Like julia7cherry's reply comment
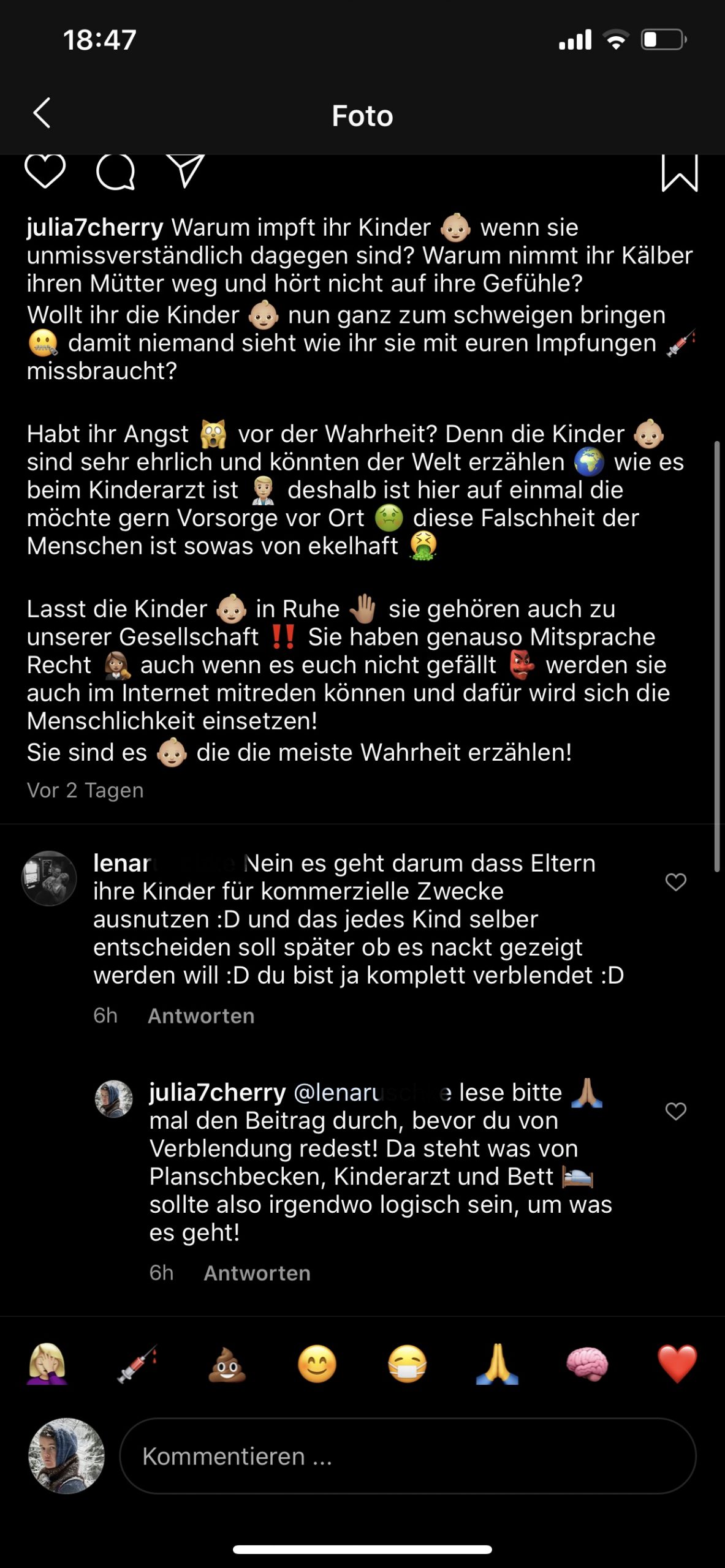This screenshot has height=1568, width=725. 675,1111
